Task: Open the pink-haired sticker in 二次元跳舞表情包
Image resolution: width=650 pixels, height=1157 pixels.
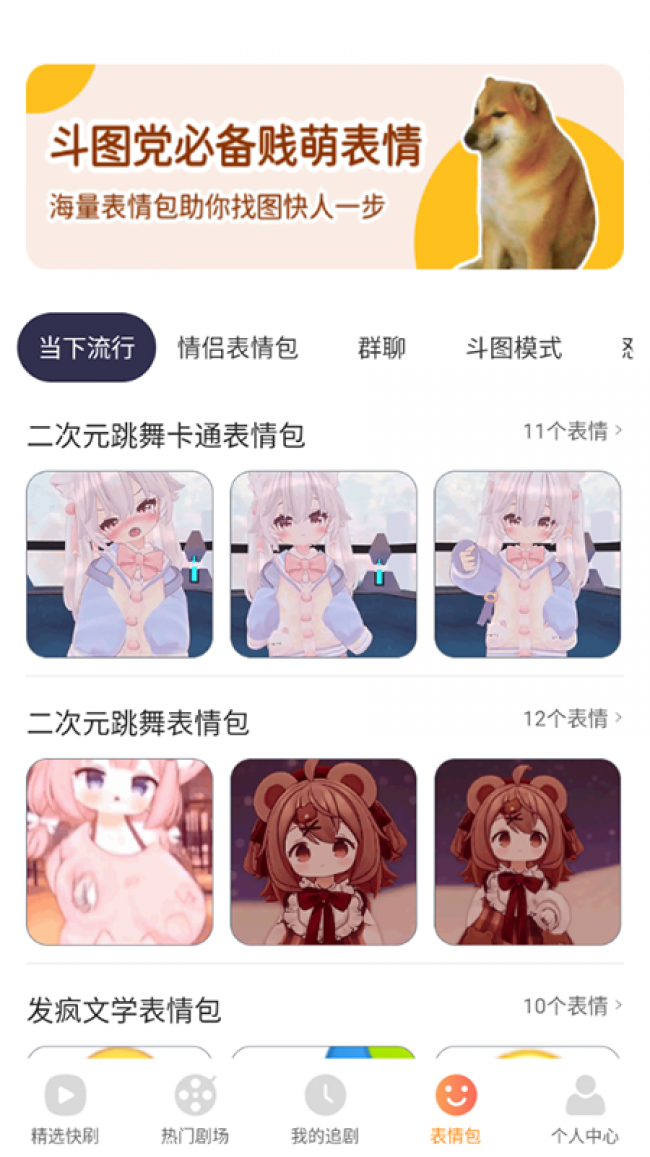Action: pos(120,852)
